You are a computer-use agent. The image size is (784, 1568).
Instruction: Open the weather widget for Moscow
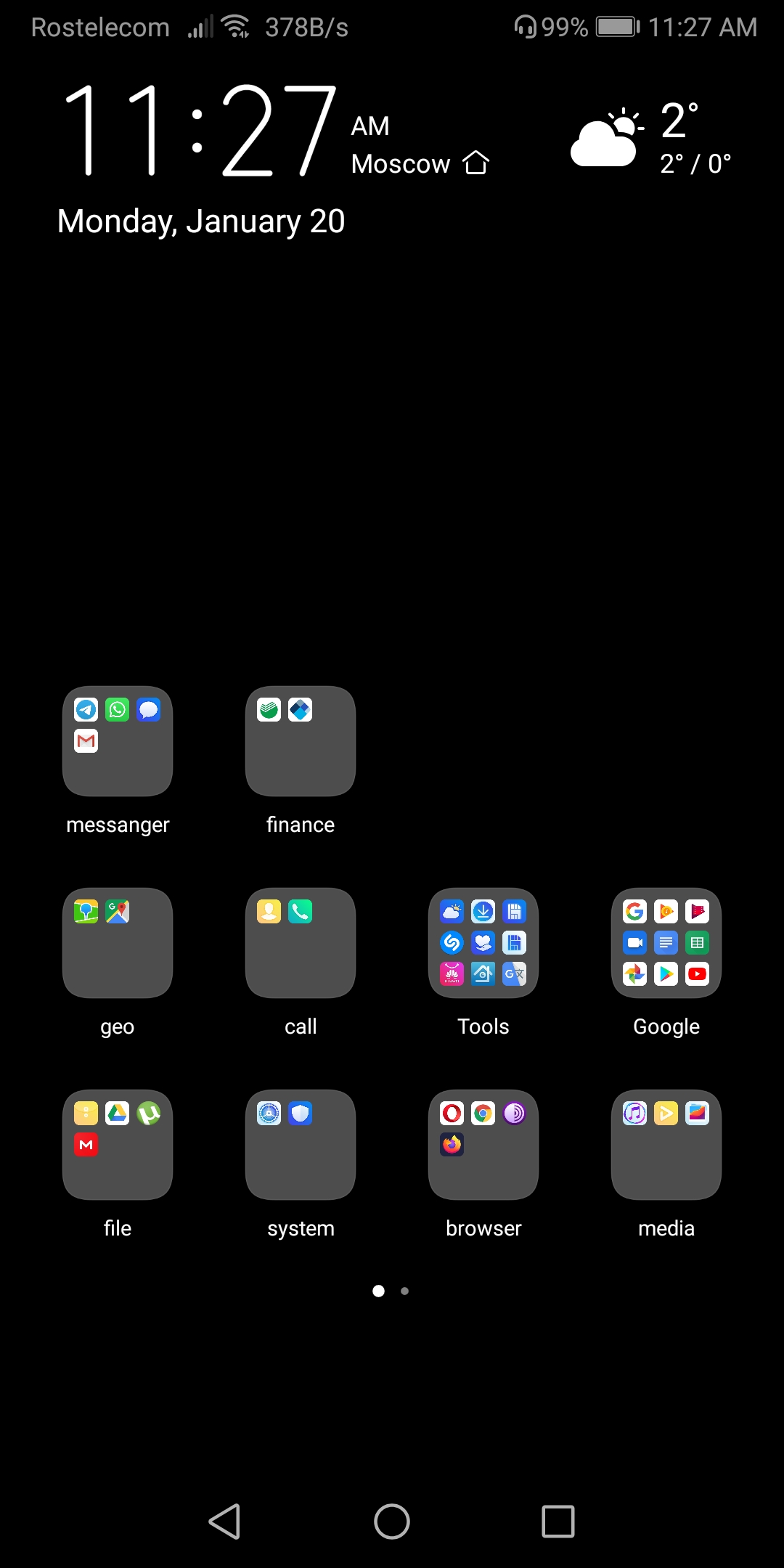[x=650, y=138]
